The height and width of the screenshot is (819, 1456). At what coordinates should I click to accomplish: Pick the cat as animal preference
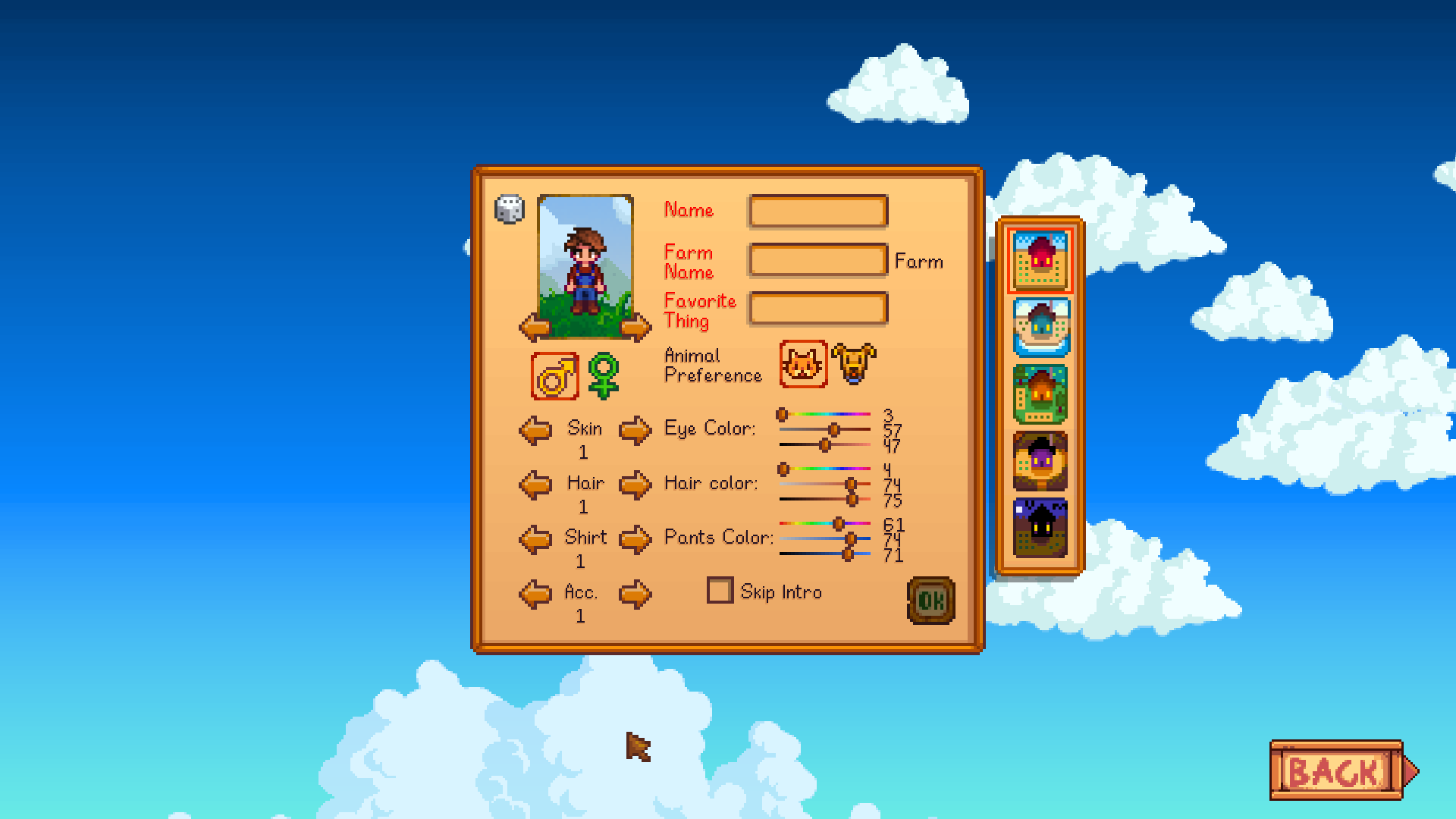click(803, 364)
